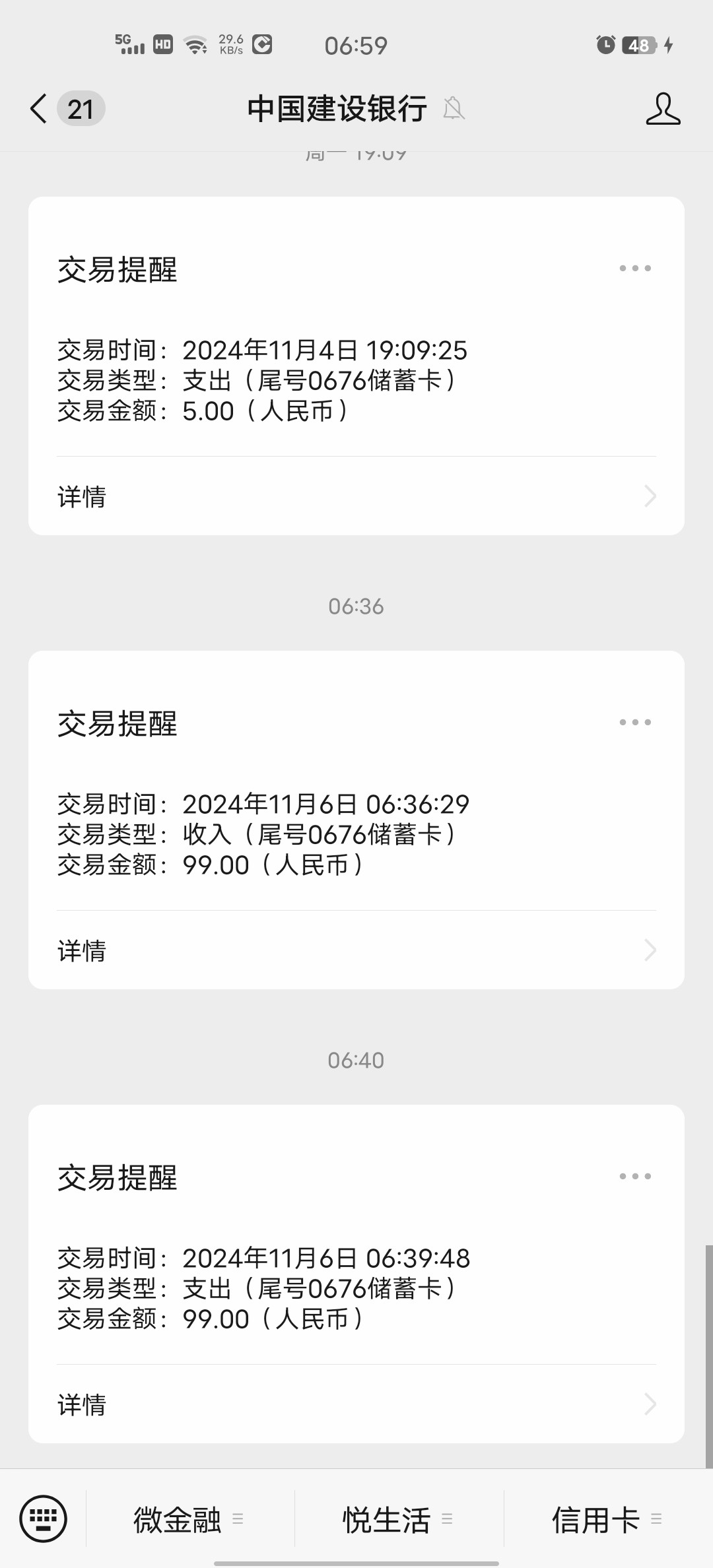Open the account profile icon

(x=663, y=109)
